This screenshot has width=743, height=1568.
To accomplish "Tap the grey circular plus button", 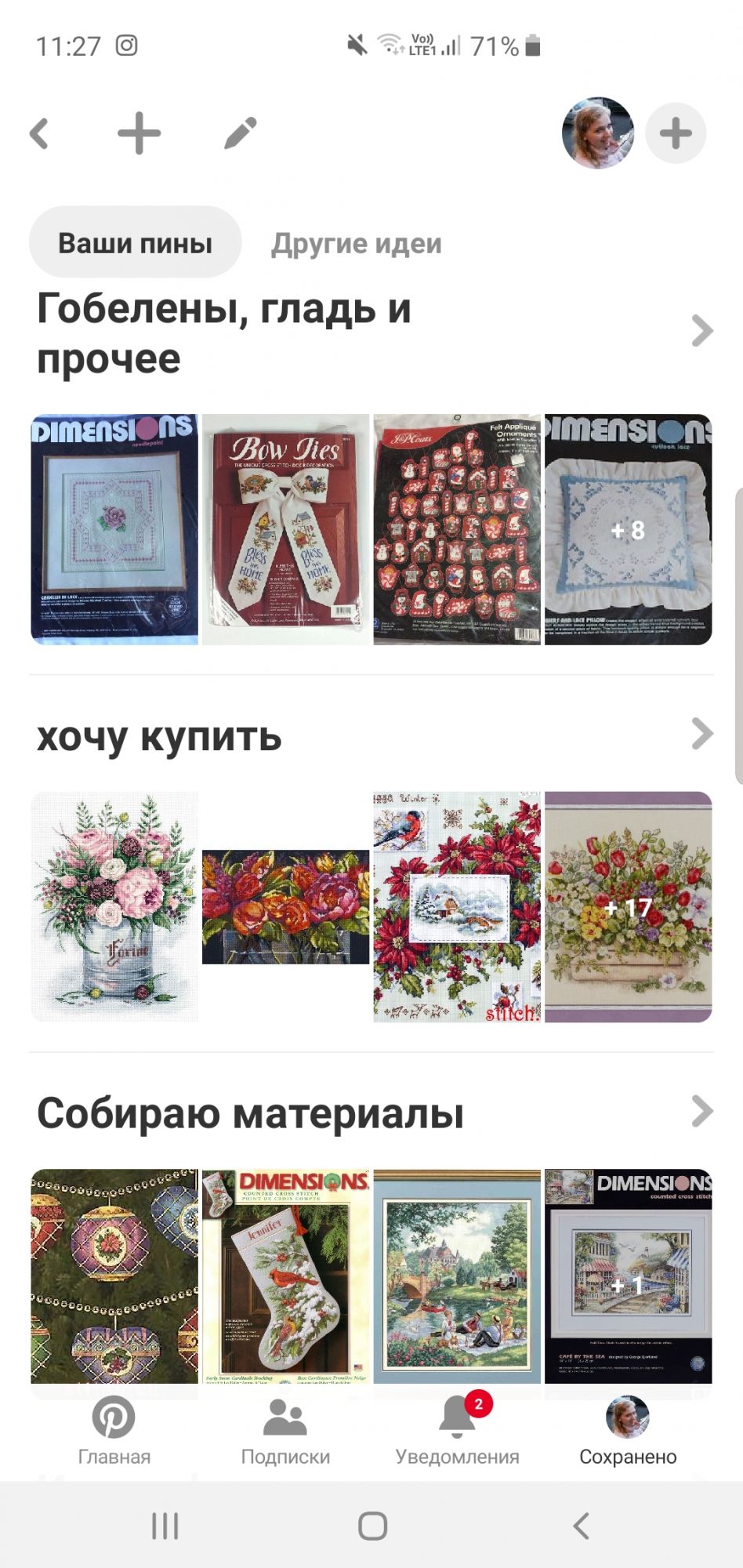I will pos(676,133).
